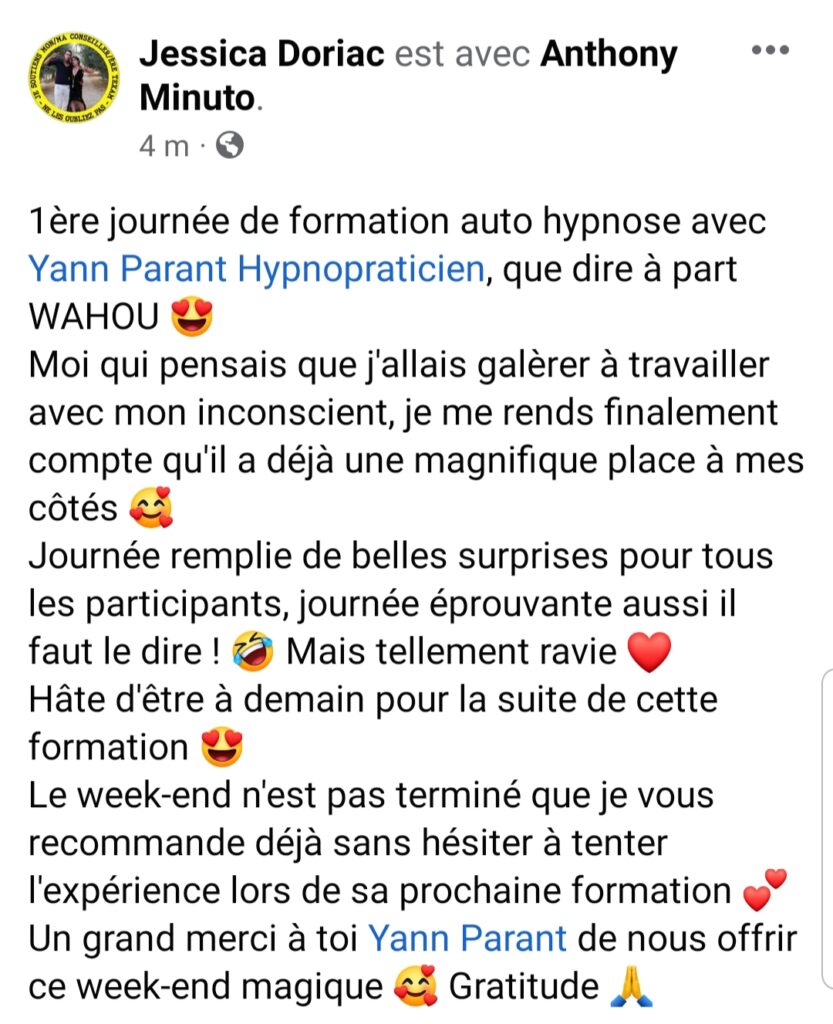This screenshot has width=833, height=1024.
Task: Open Jessica Doriac's profile name link
Action: click(x=262, y=54)
